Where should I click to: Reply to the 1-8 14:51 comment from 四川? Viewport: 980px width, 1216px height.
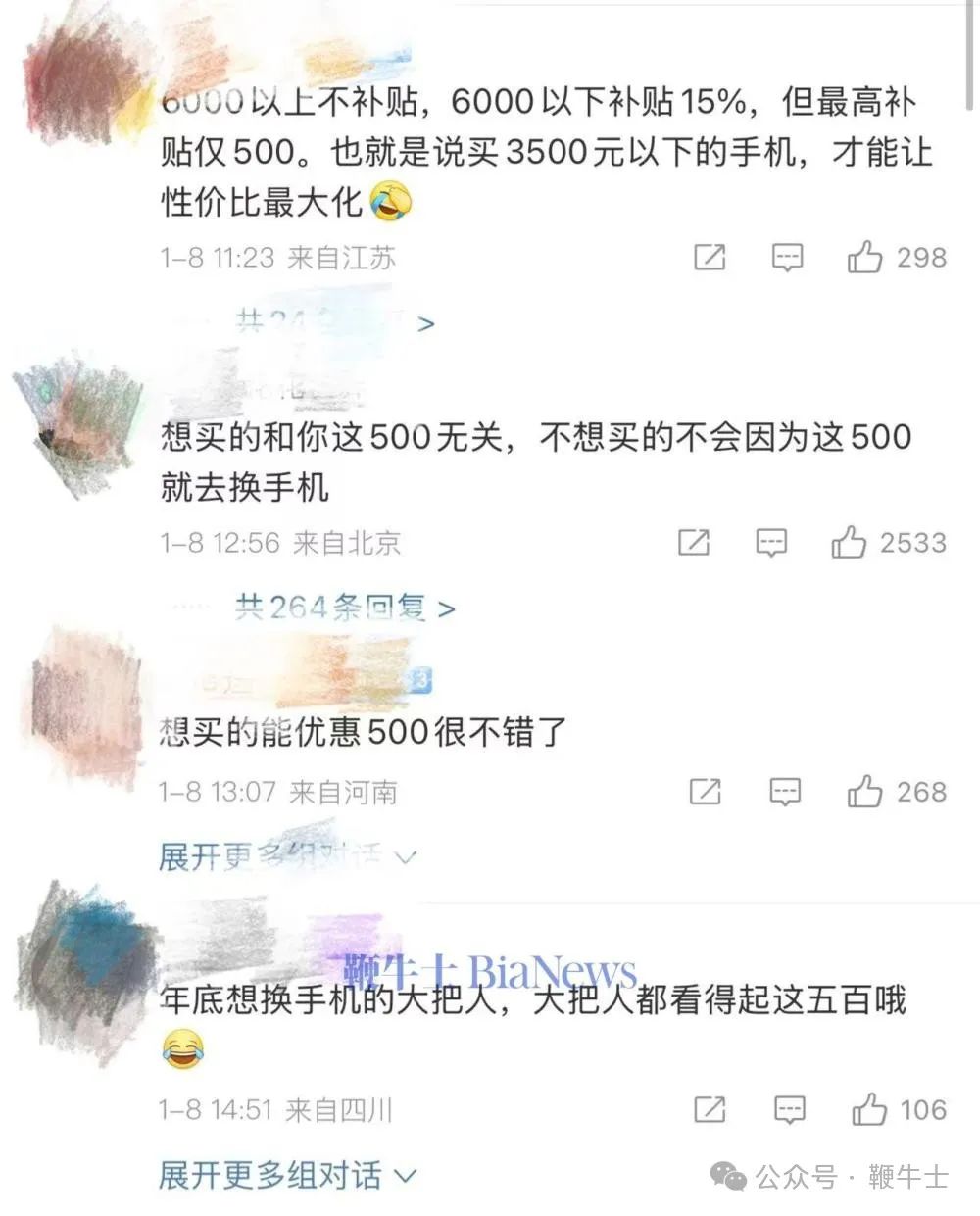click(x=790, y=1110)
